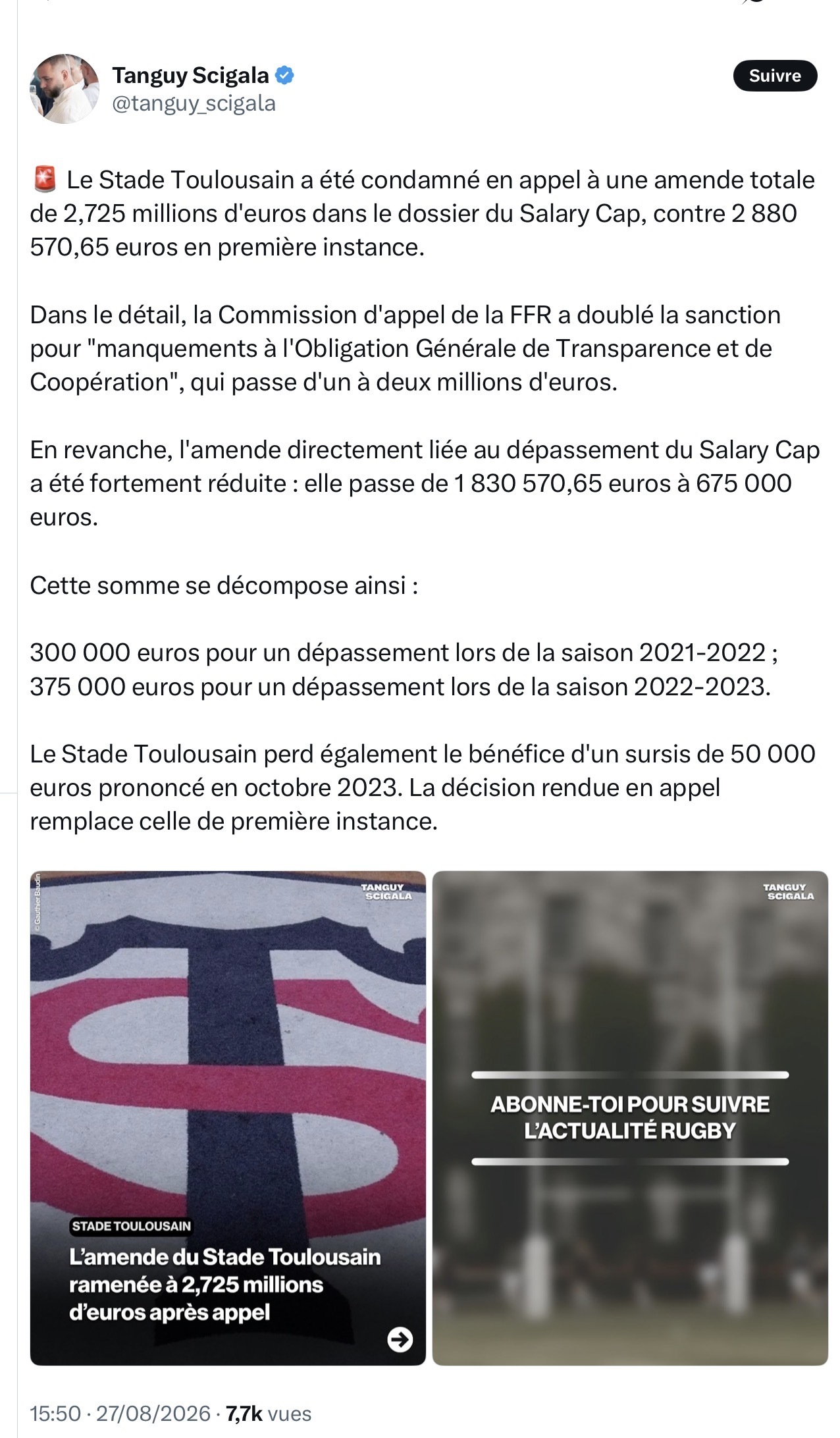The image size is (840, 1438).
Task: Follow Tanguy Scigala with the Suivre button
Action: 774,76
